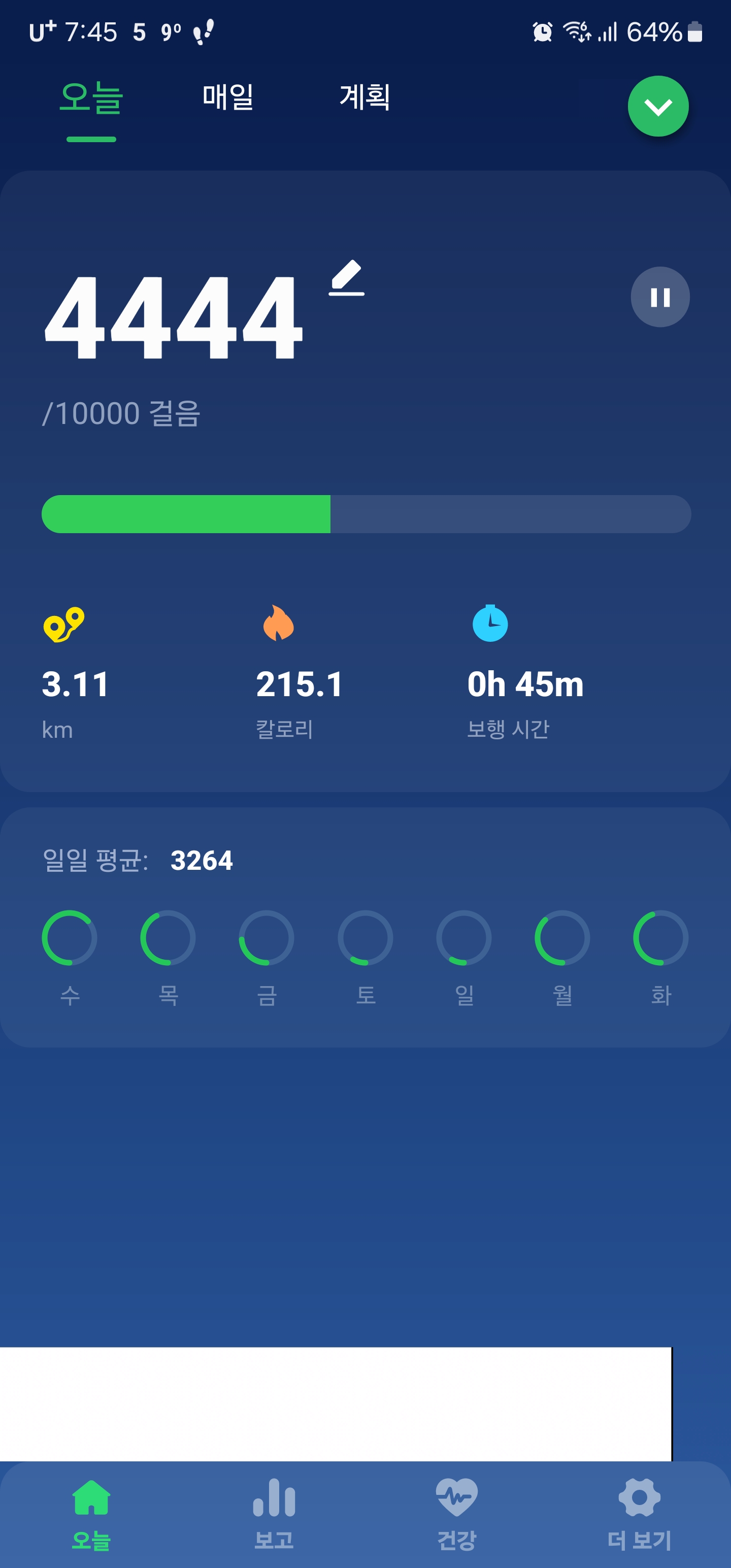Select the 오늘 top tab
The width and height of the screenshot is (731, 1568).
tap(91, 99)
